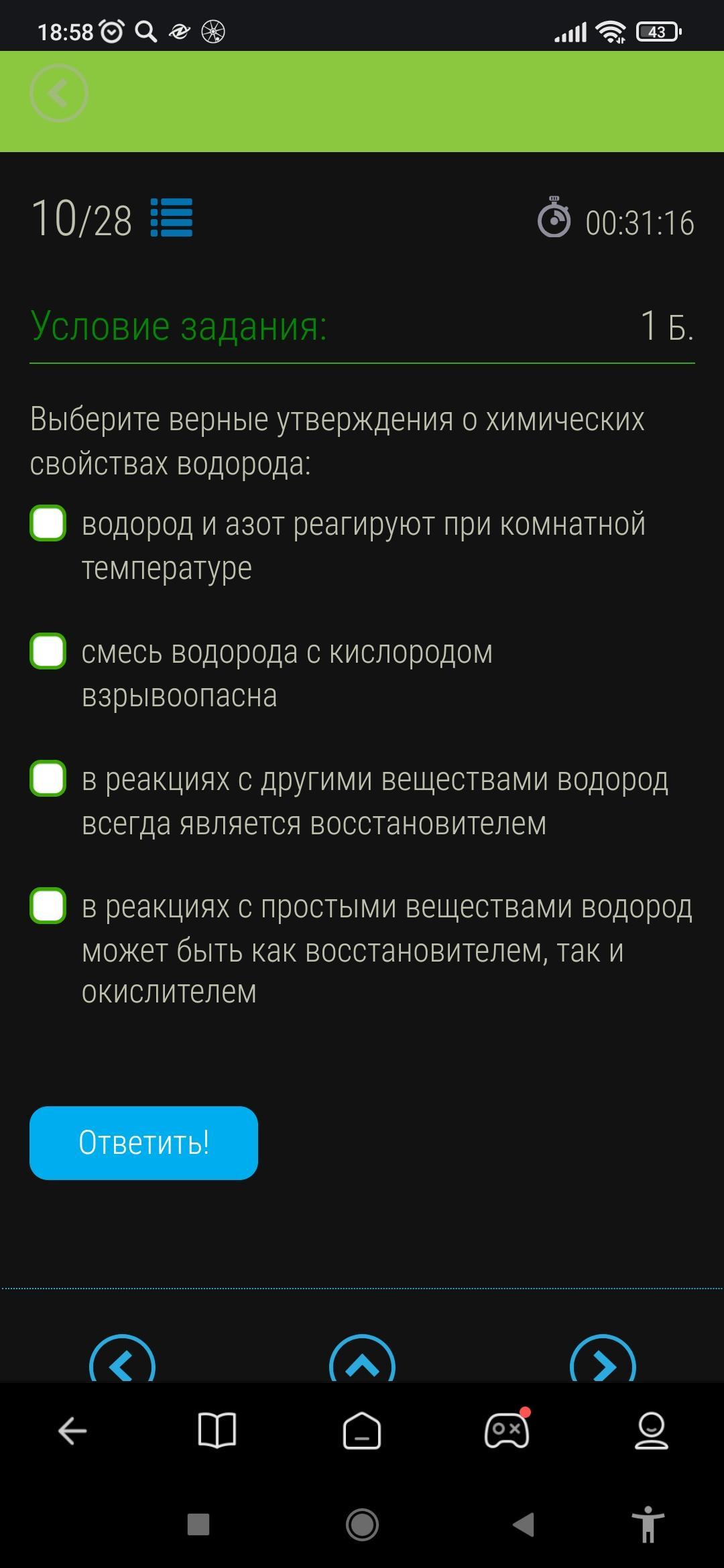Tick 'водород всегда является восстановителем' option

[48, 778]
